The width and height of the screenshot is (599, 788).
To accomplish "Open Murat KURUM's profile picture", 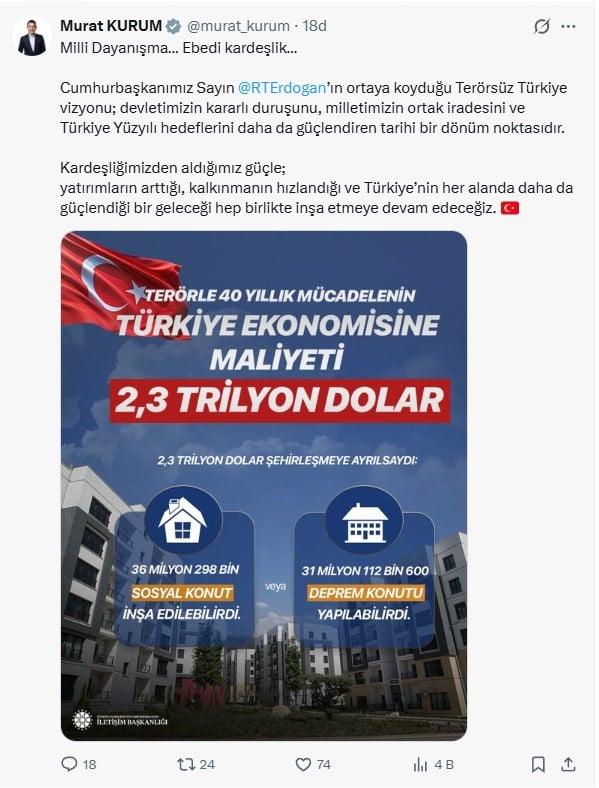I will tap(31, 37).
